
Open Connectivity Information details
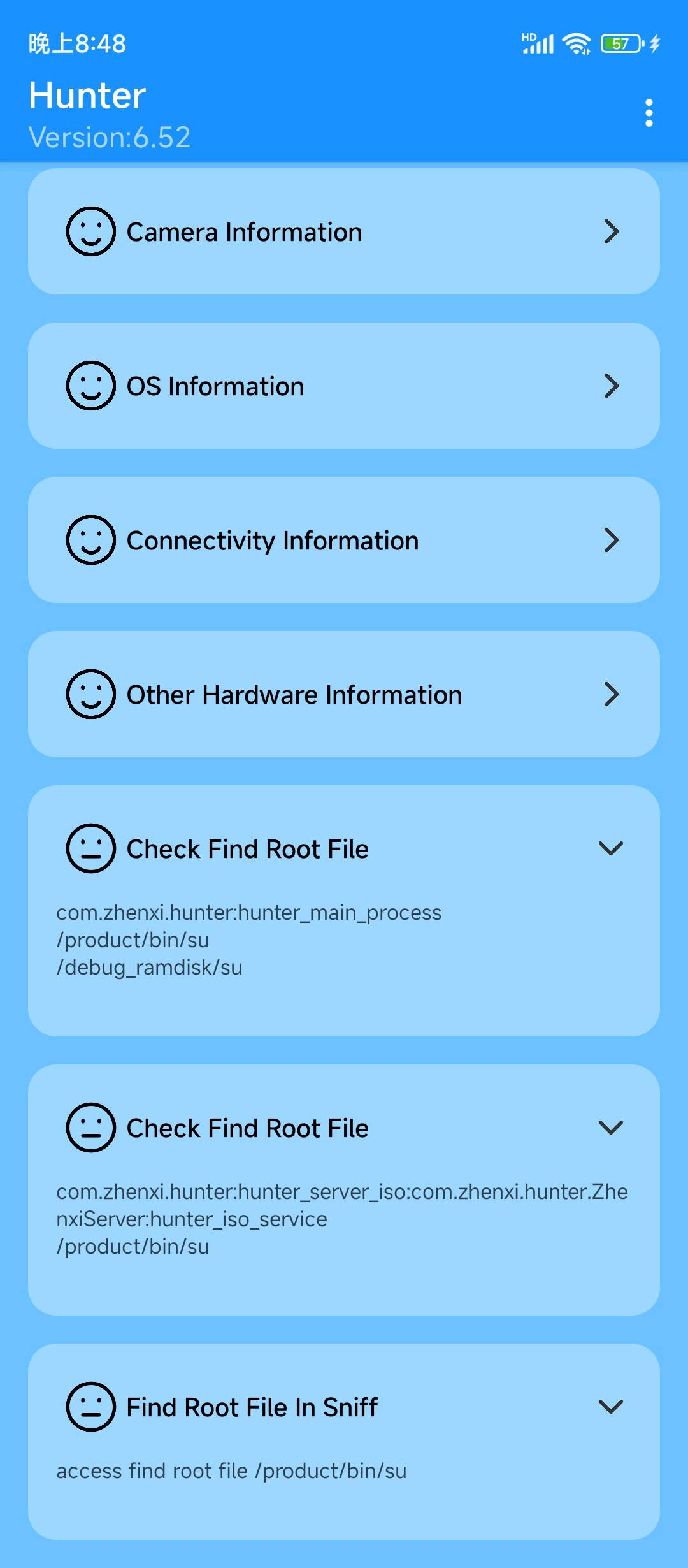pyautogui.click(x=610, y=540)
